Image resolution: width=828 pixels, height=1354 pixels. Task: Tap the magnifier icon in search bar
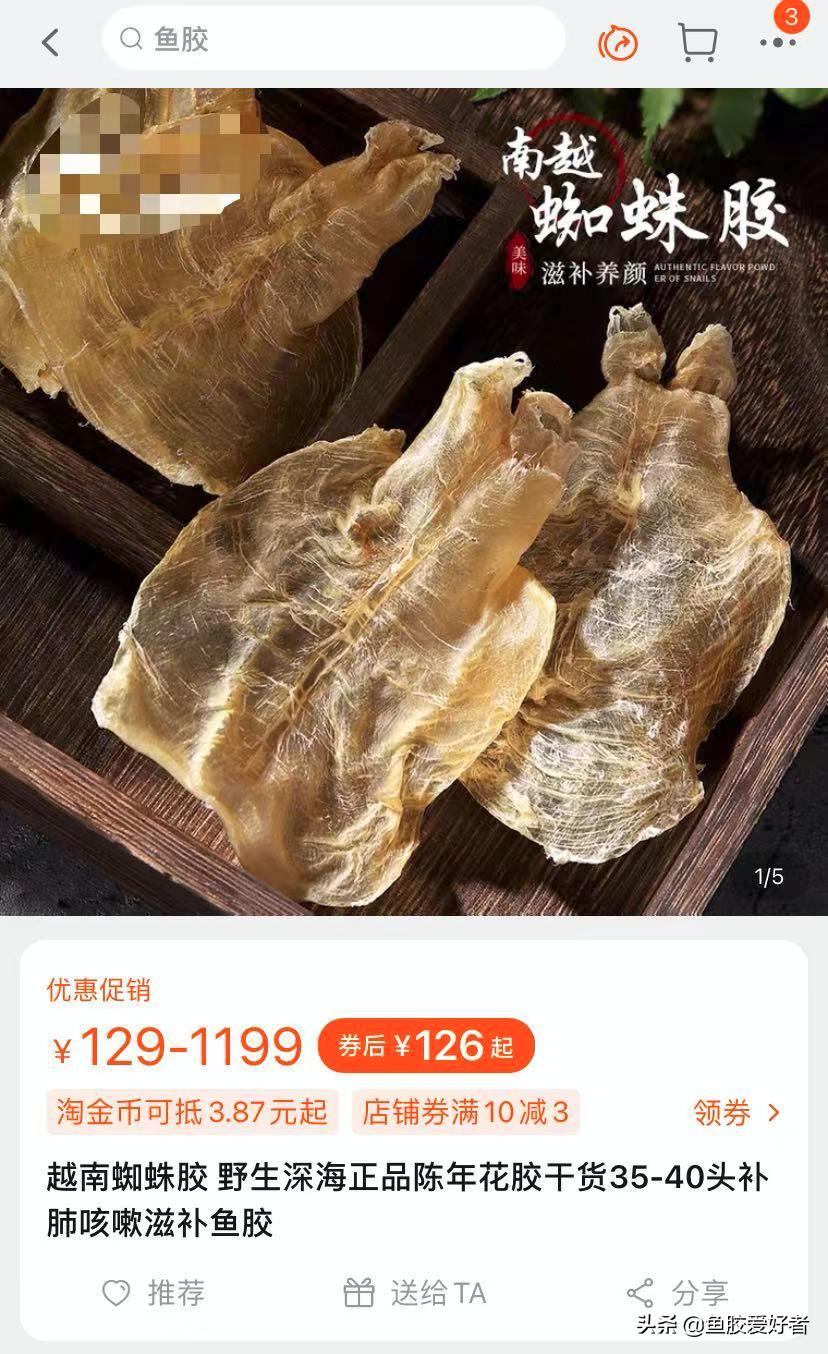click(x=130, y=38)
